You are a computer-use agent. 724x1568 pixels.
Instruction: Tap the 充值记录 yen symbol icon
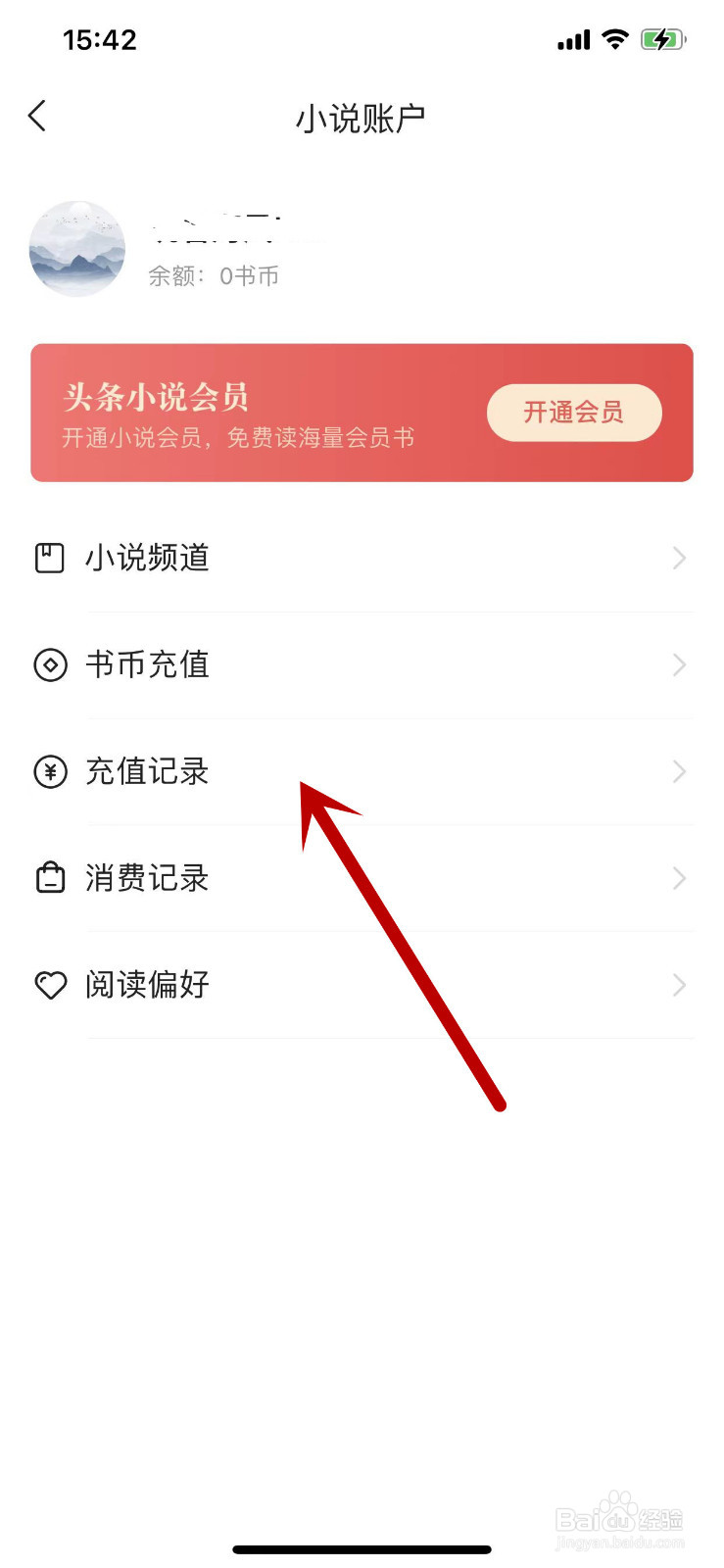point(51,771)
